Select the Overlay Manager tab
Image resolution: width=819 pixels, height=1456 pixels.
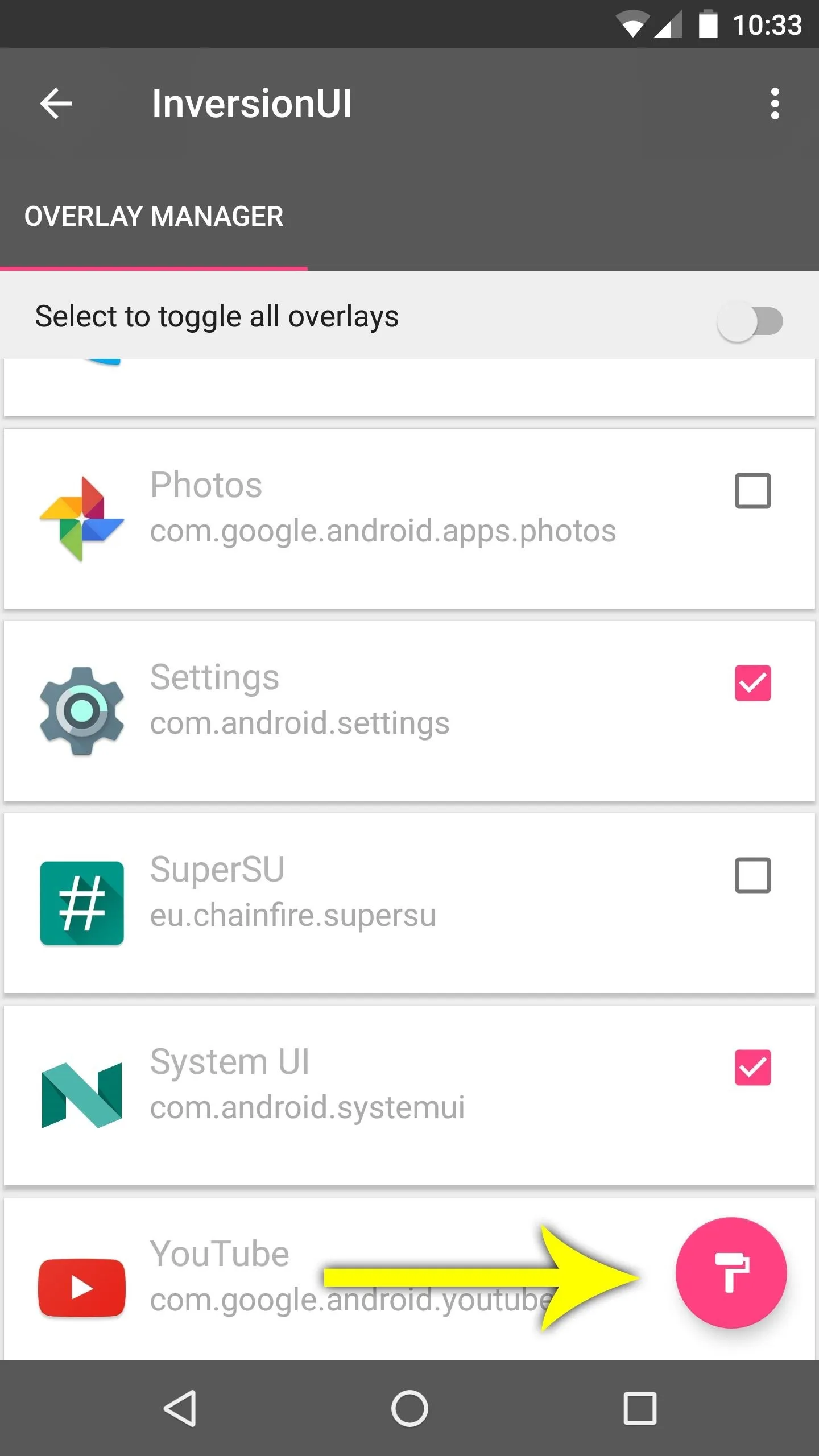click(x=154, y=217)
